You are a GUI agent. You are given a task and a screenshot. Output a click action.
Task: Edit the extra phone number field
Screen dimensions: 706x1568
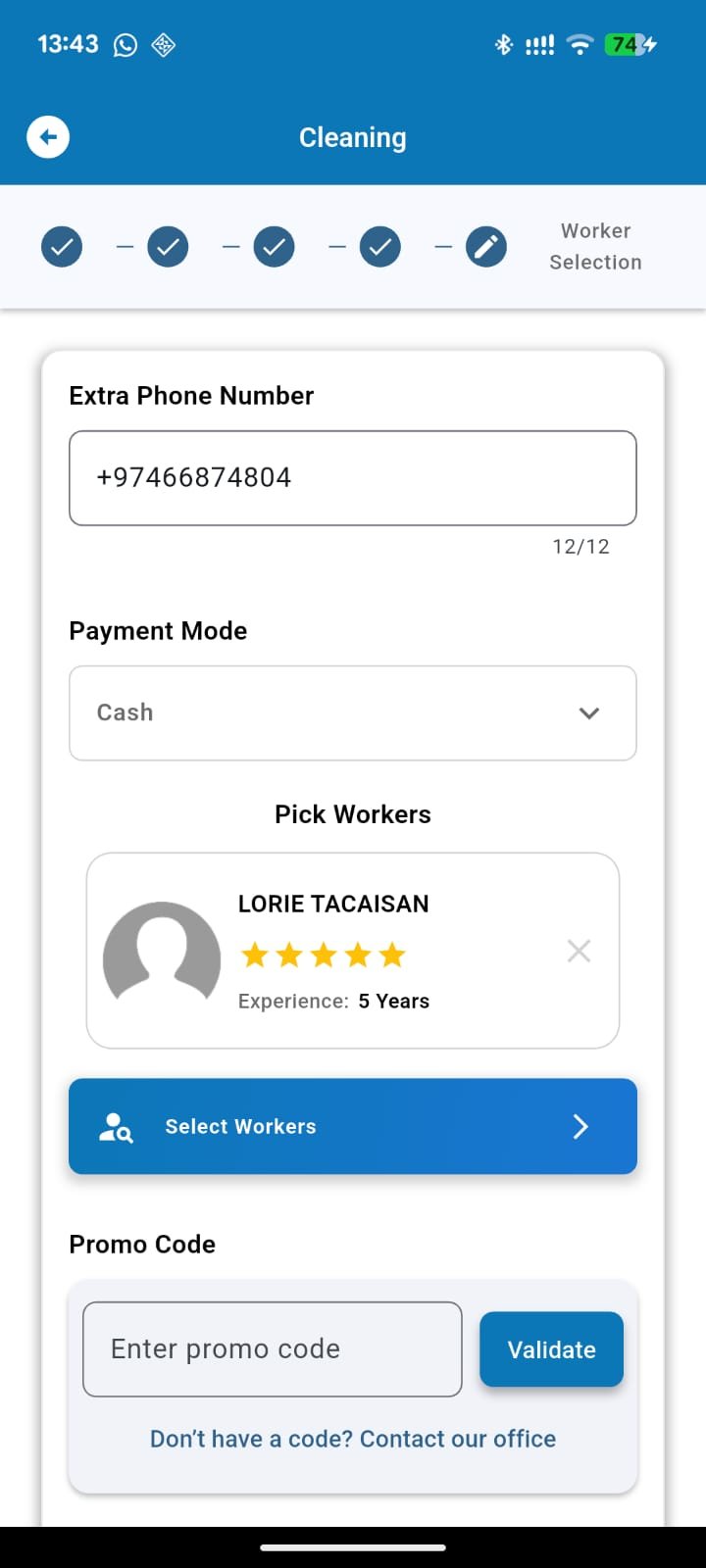[352, 478]
